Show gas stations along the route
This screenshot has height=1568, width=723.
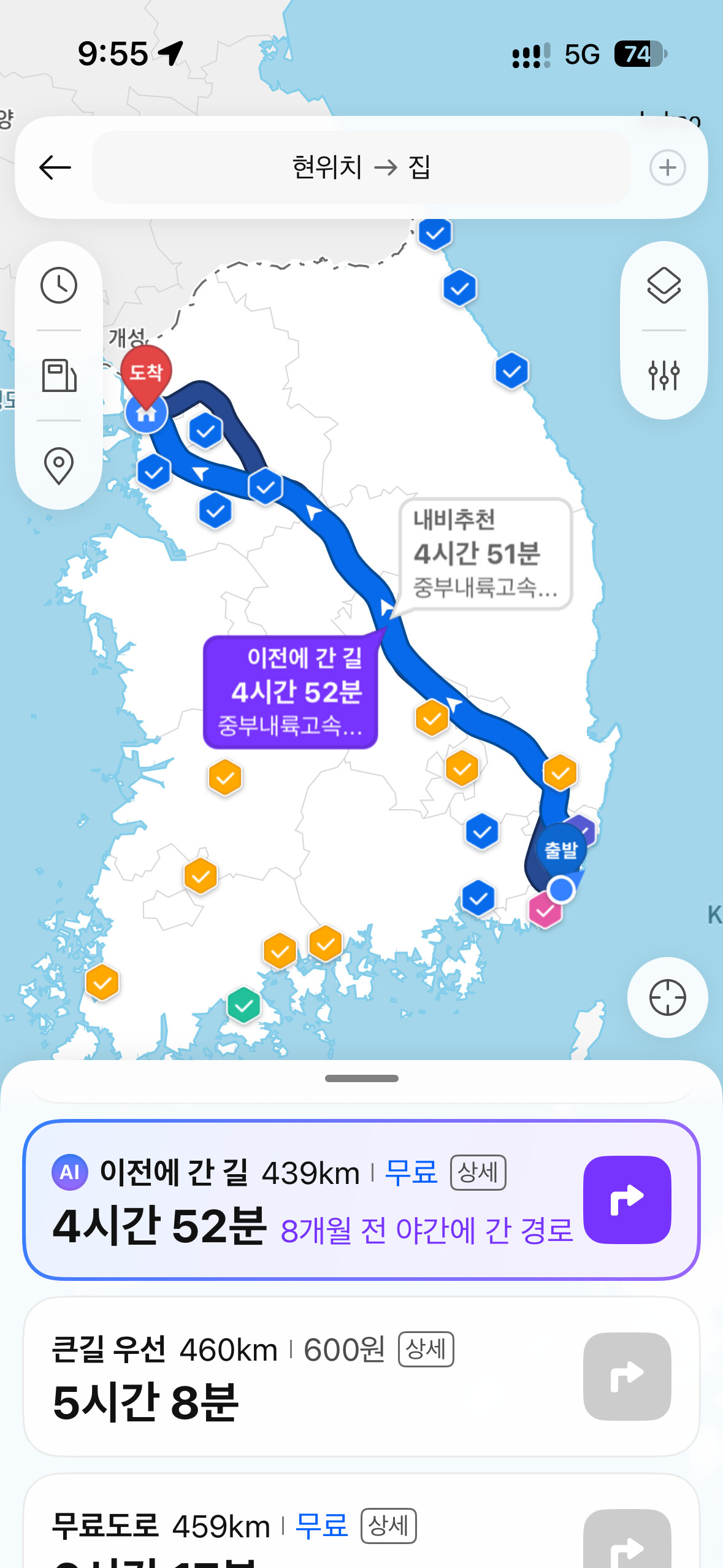pos(59,375)
